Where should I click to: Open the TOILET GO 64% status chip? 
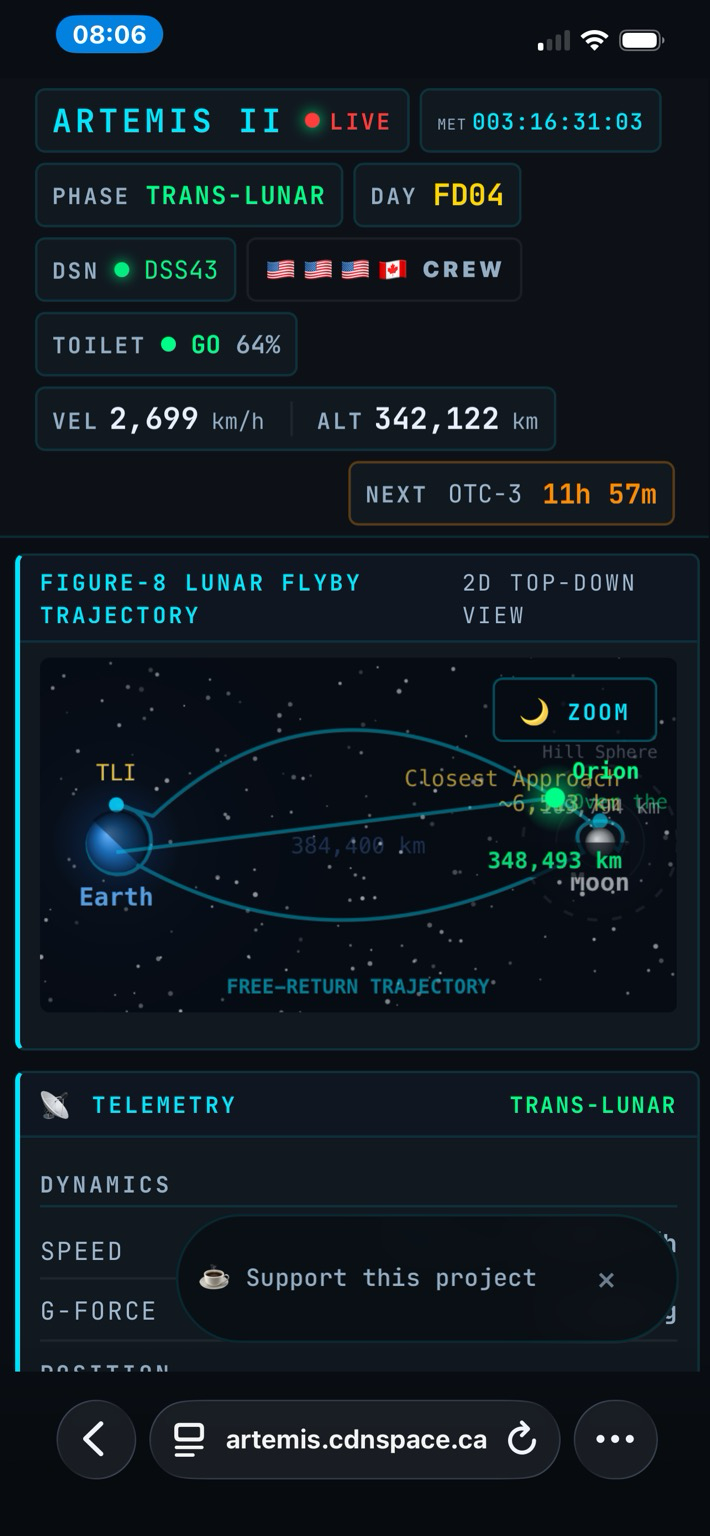(166, 345)
